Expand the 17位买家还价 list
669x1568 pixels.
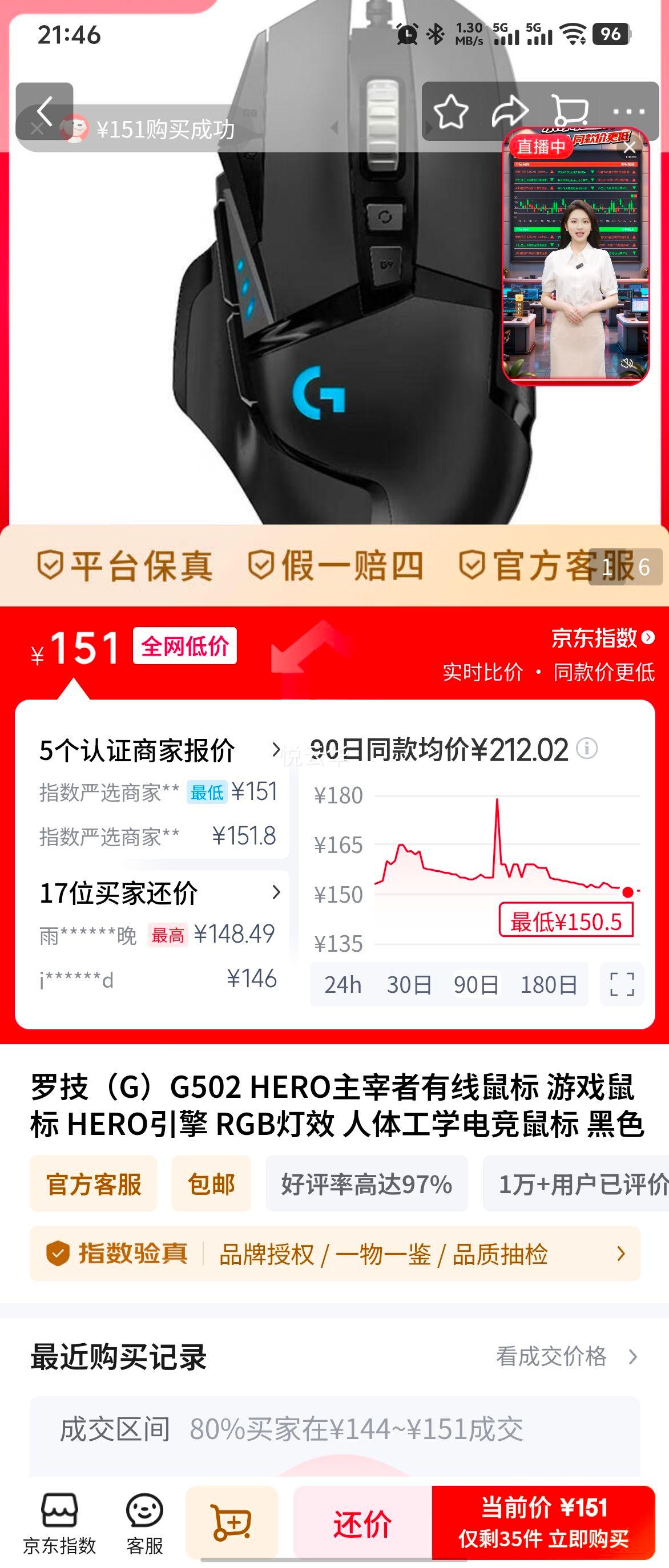[x=277, y=892]
